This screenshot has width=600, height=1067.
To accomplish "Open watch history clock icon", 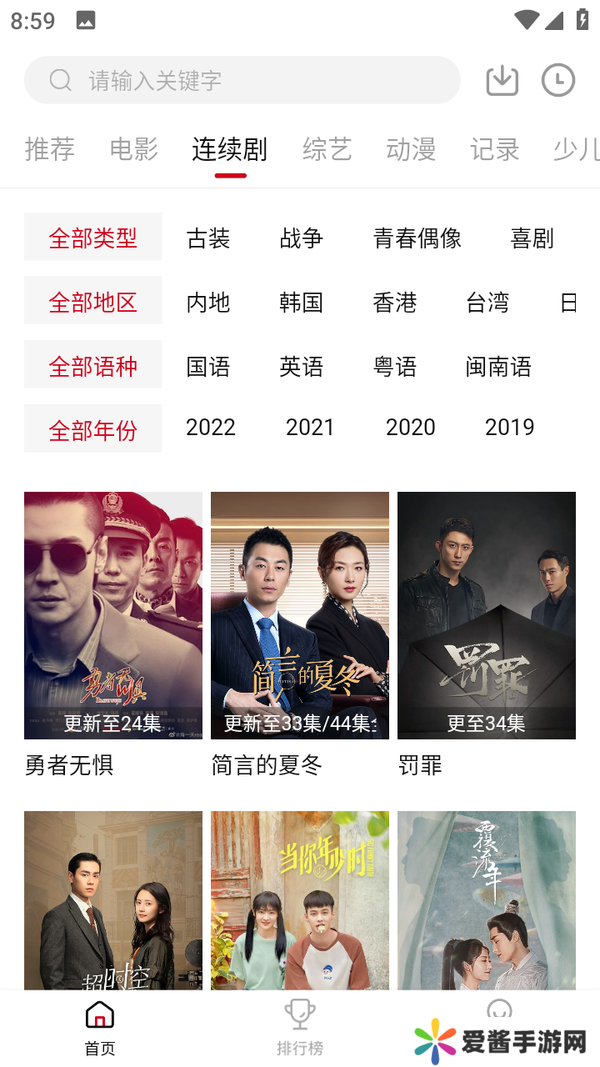I will 558,80.
